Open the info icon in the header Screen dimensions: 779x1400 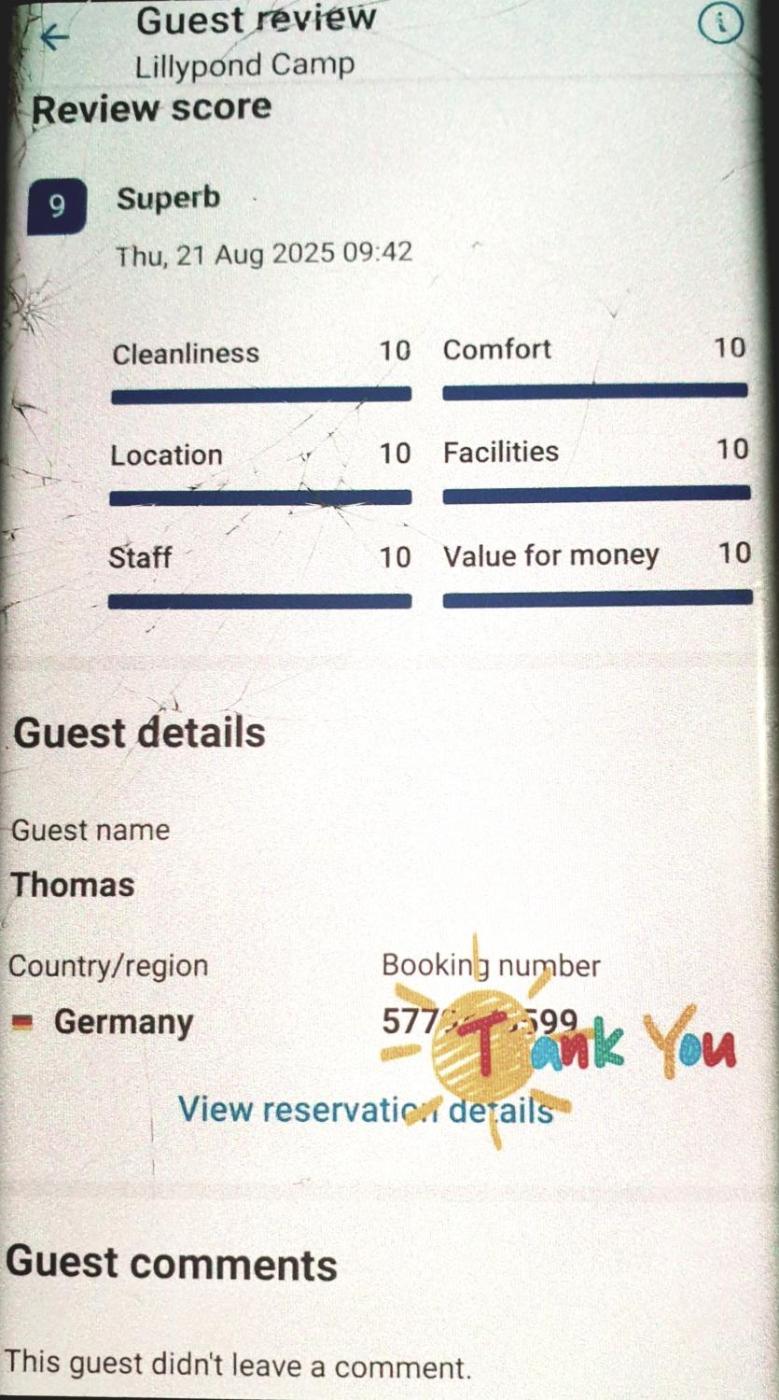pyautogui.click(x=723, y=24)
